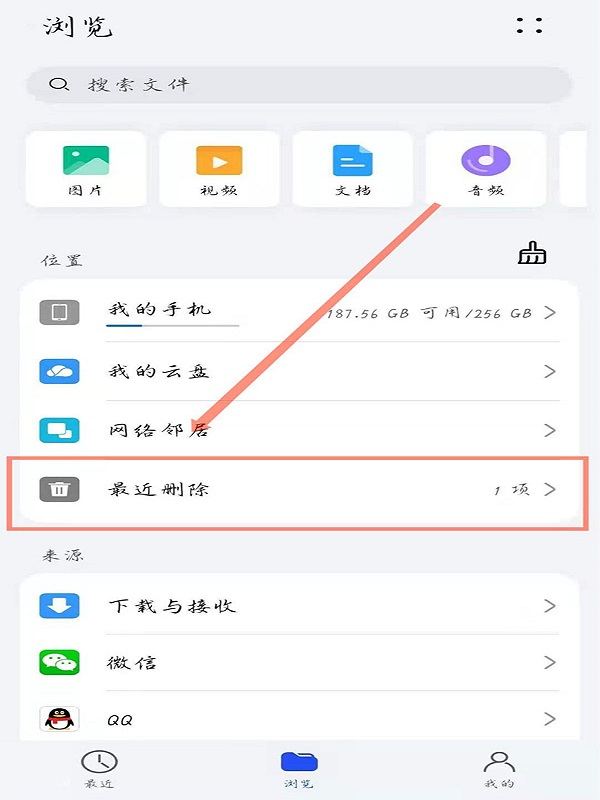The width and height of the screenshot is (600, 800).
Task: Switch to the 最近 tab
Action: [x=99, y=769]
